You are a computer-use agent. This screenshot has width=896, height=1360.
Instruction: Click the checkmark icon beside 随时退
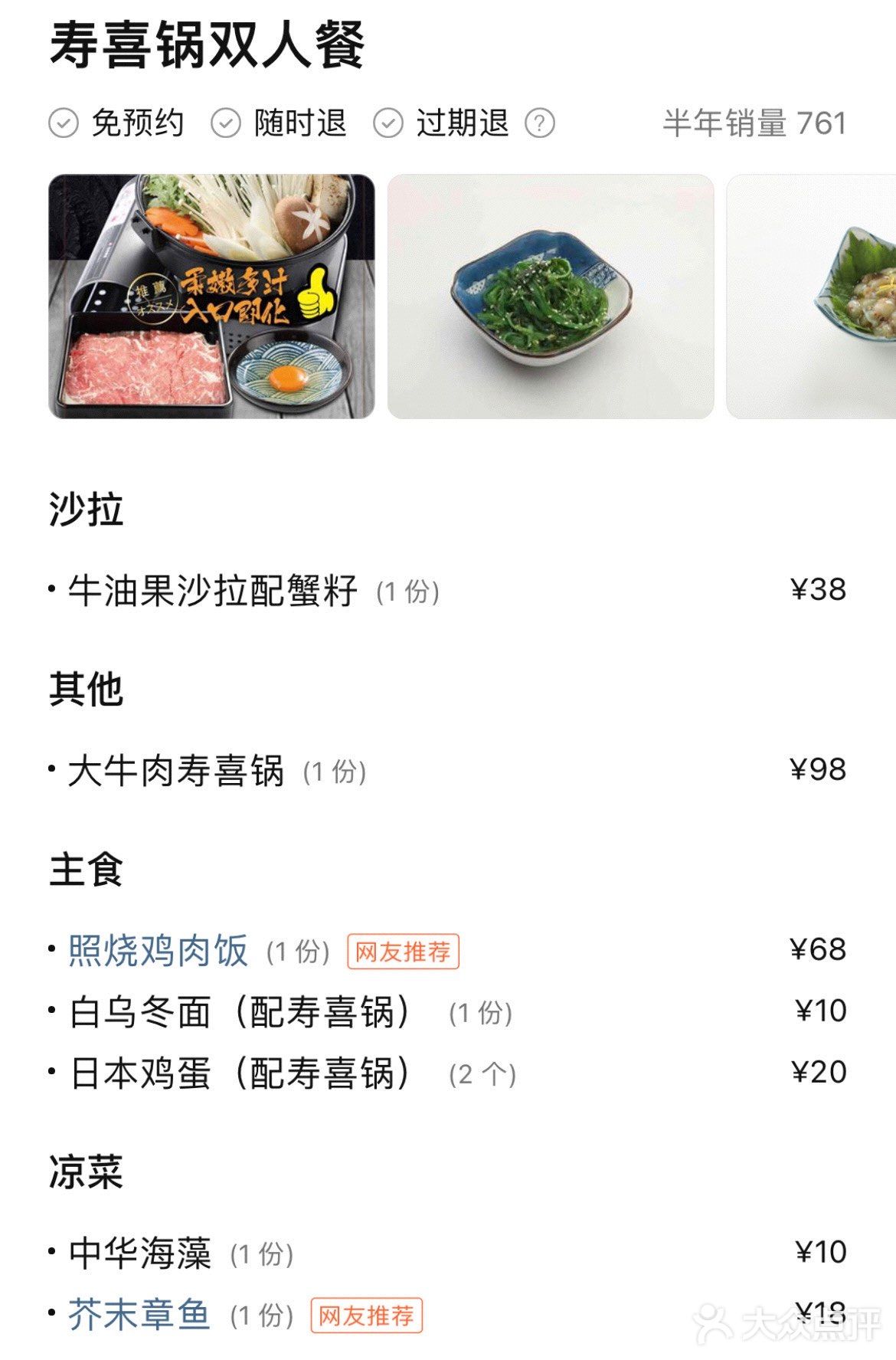224,124
